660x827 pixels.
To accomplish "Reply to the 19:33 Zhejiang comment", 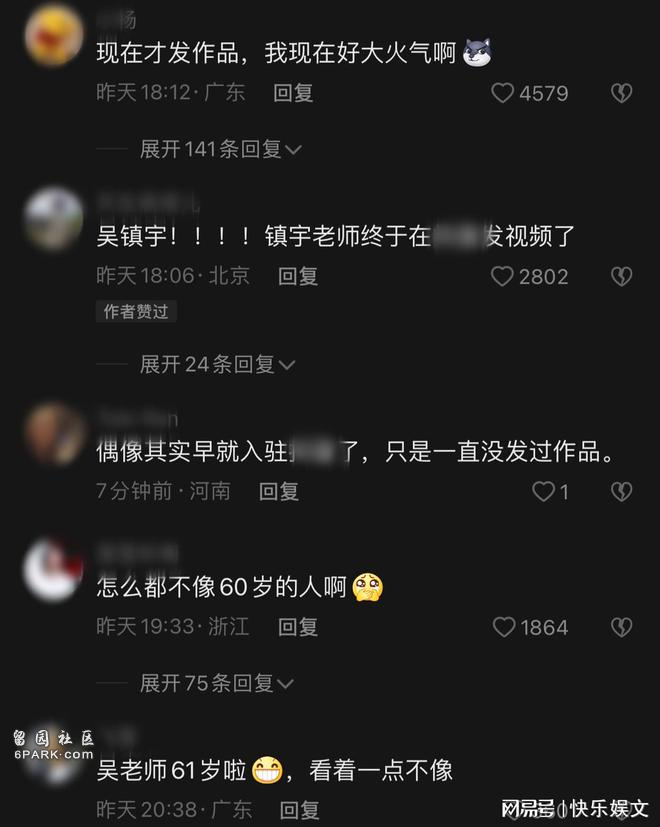I will 297,627.
